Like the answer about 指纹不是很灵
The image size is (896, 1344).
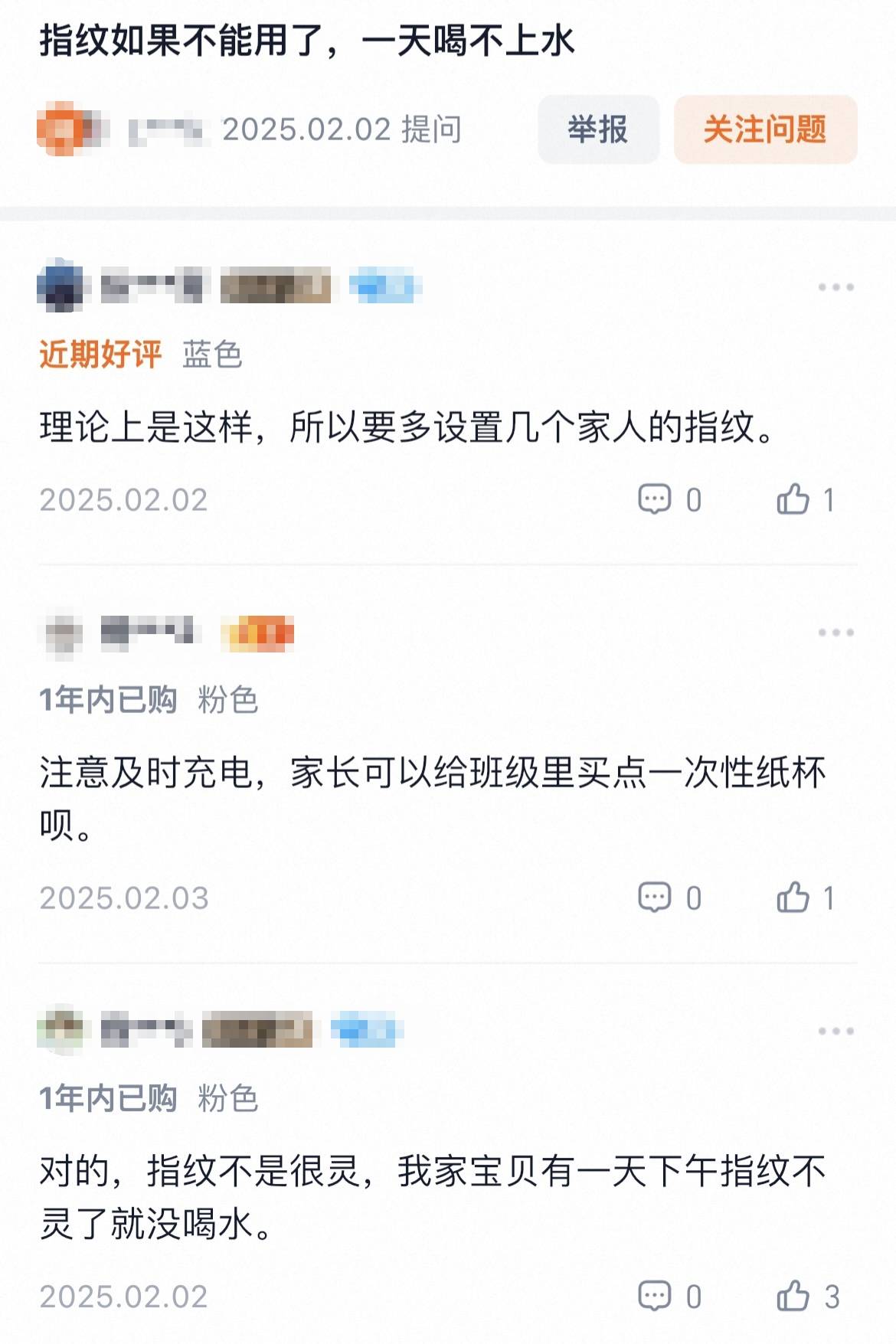(793, 1297)
